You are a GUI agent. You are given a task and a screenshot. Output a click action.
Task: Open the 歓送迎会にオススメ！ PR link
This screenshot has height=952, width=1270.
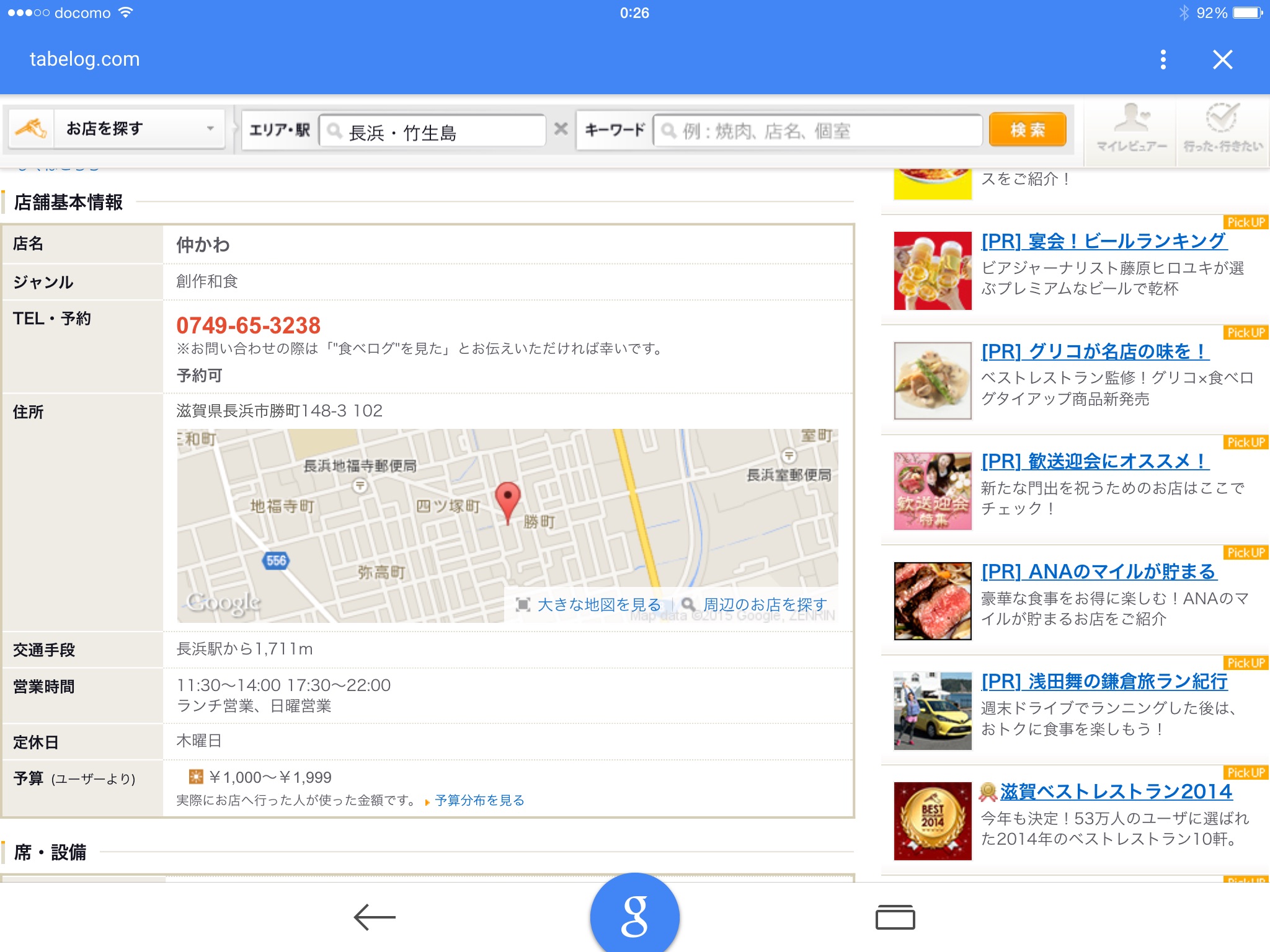1095,461
